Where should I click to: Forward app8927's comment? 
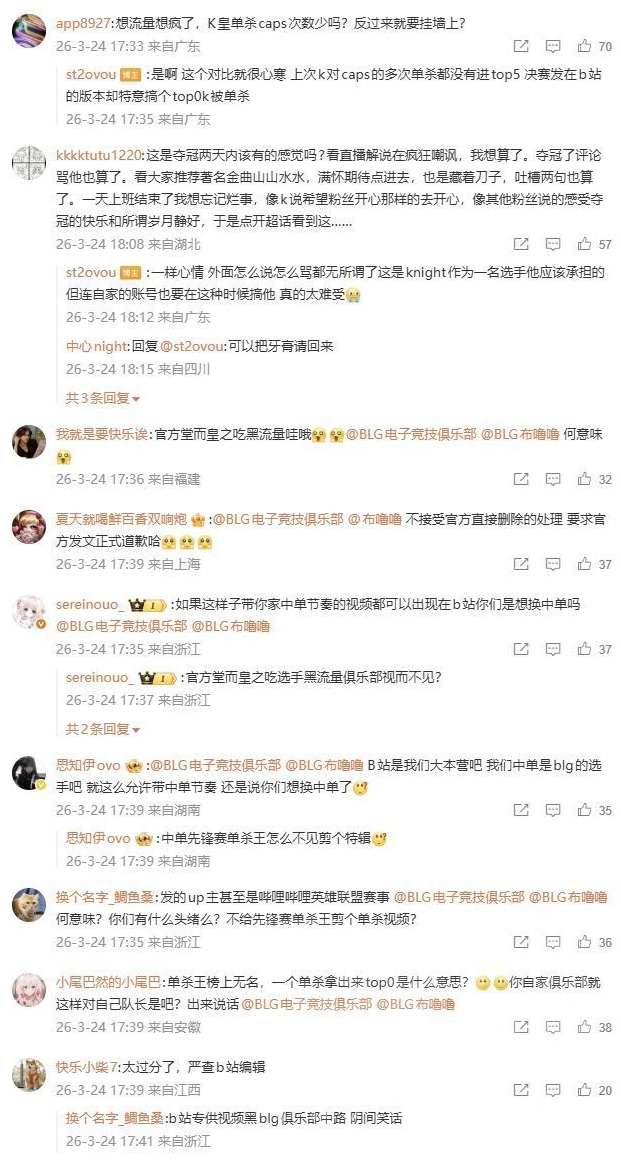(x=521, y=46)
